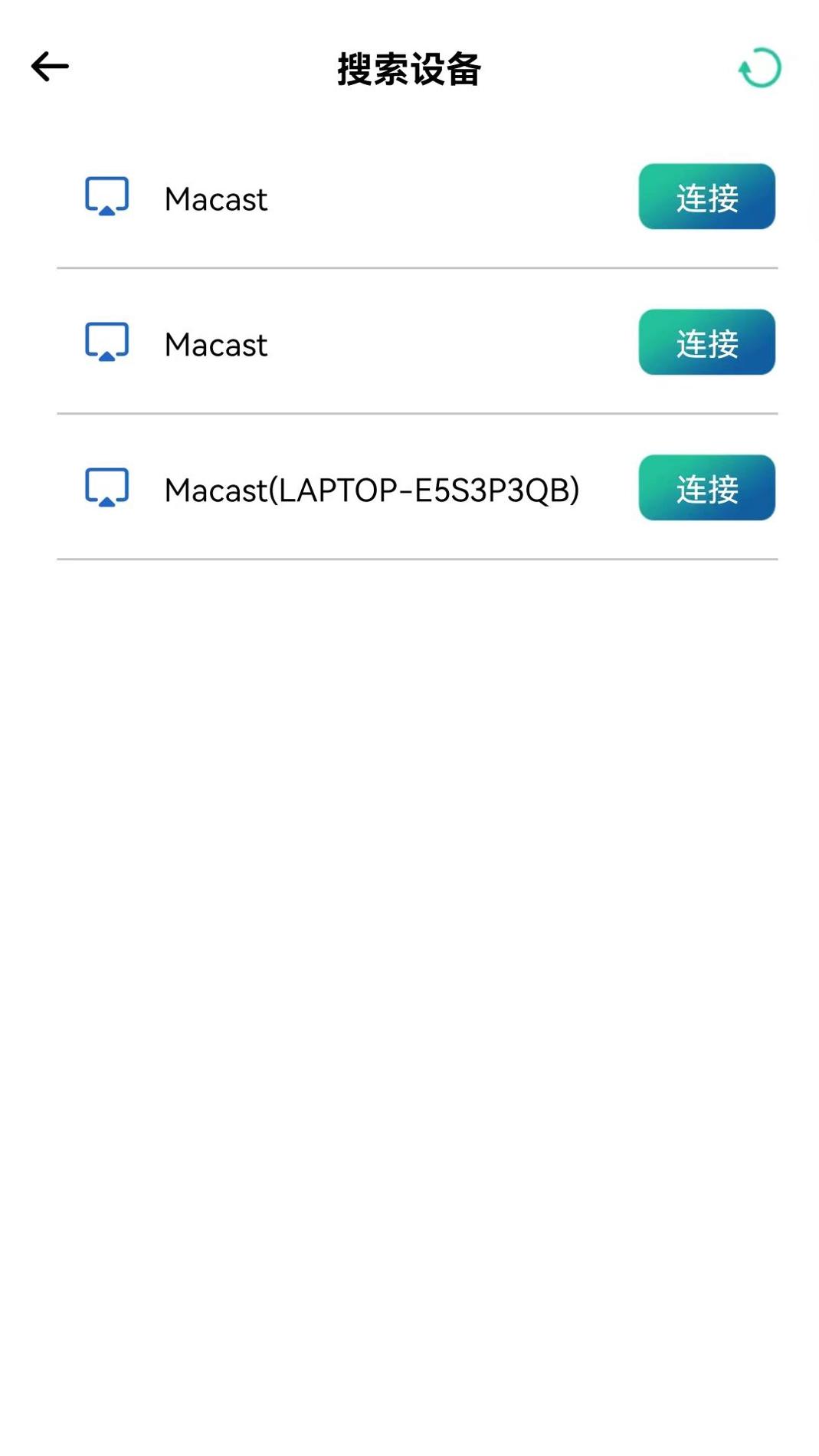Tap the 搜索设备 title text
The width and height of the screenshot is (819, 1456).
click(408, 67)
